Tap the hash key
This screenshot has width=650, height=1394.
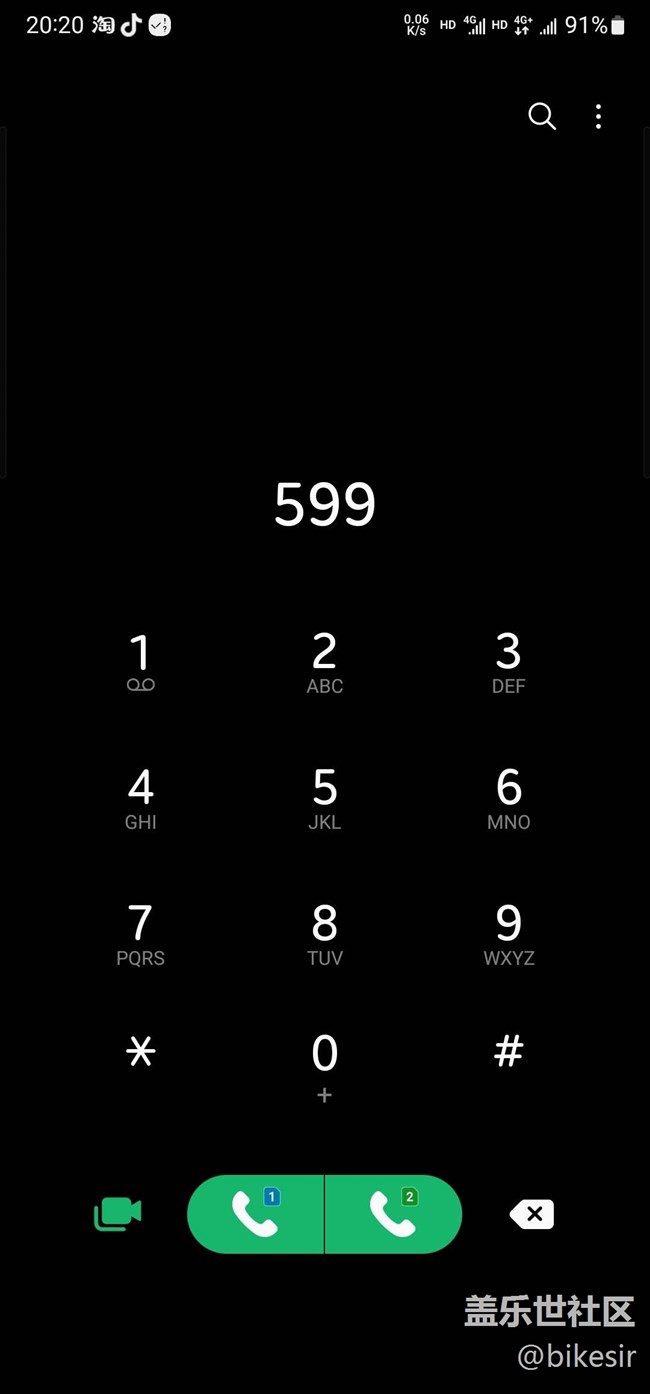tap(508, 1053)
